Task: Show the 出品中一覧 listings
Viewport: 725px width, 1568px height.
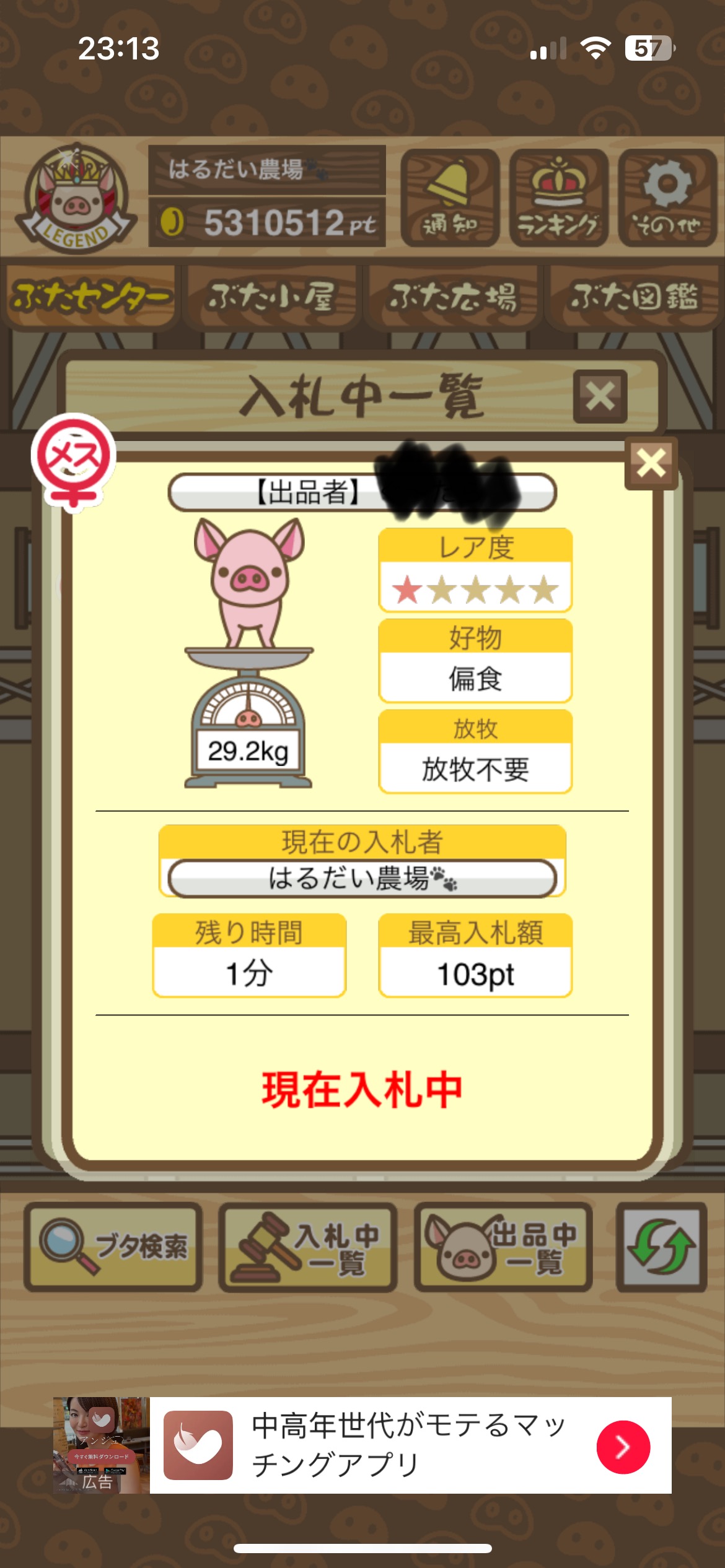Action: point(503,1247)
